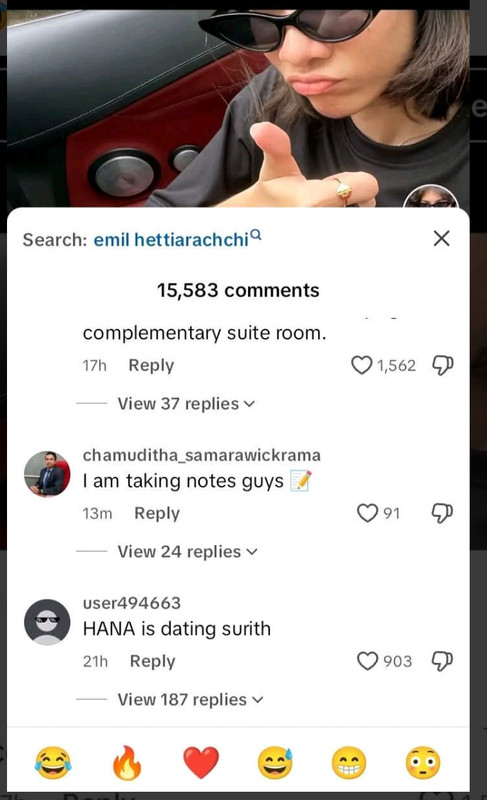View 24 replies under taking notes comment
The width and height of the screenshot is (487, 800).
click(x=188, y=552)
